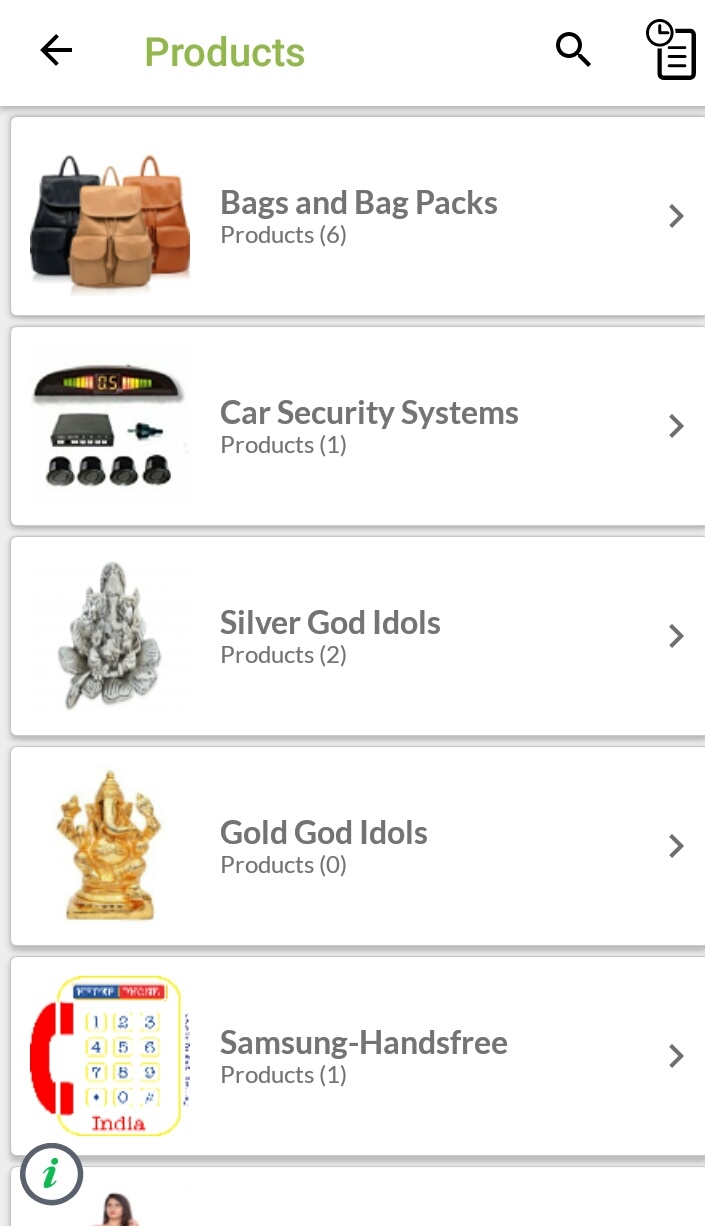Open the order history clipboard icon
This screenshot has width=705, height=1226.
(x=672, y=50)
